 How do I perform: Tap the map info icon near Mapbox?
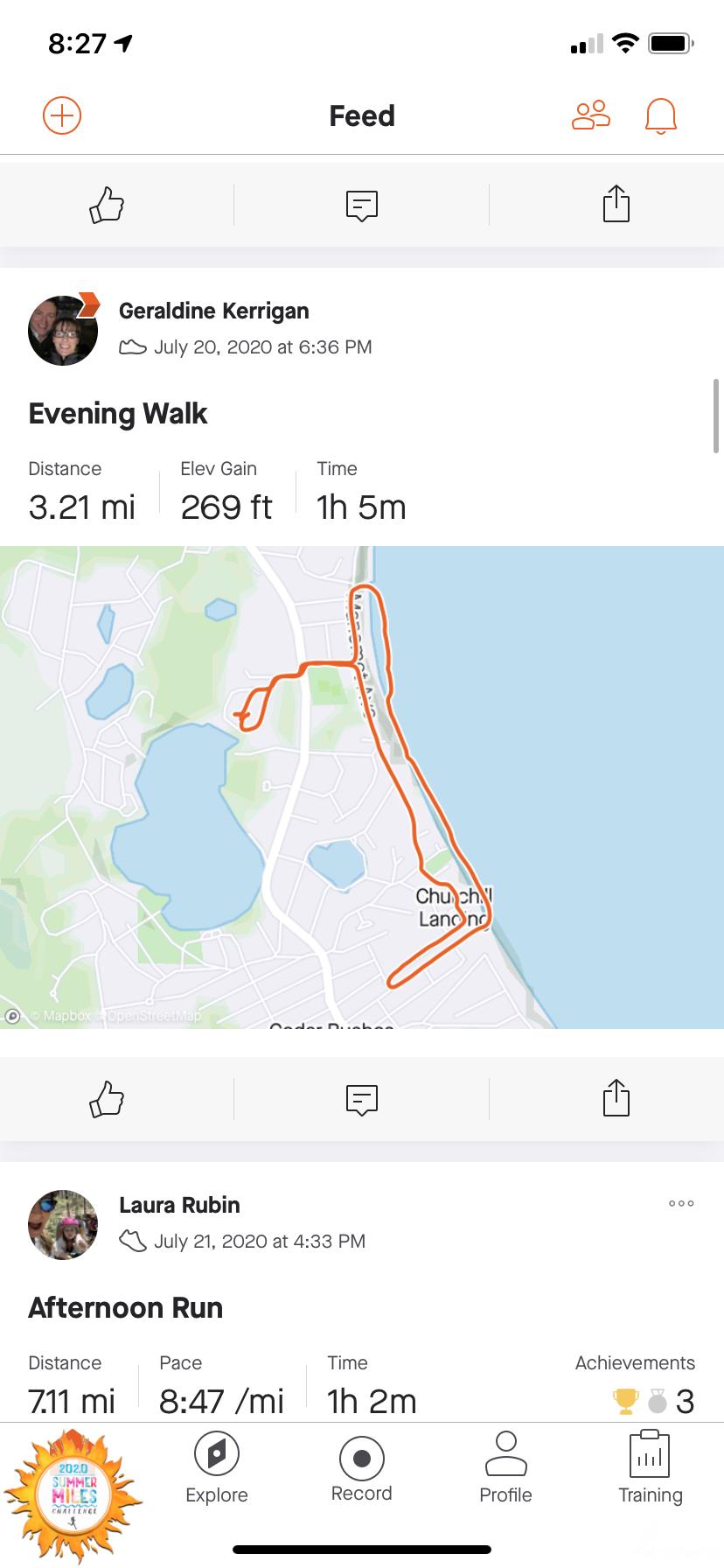tap(12, 1016)
